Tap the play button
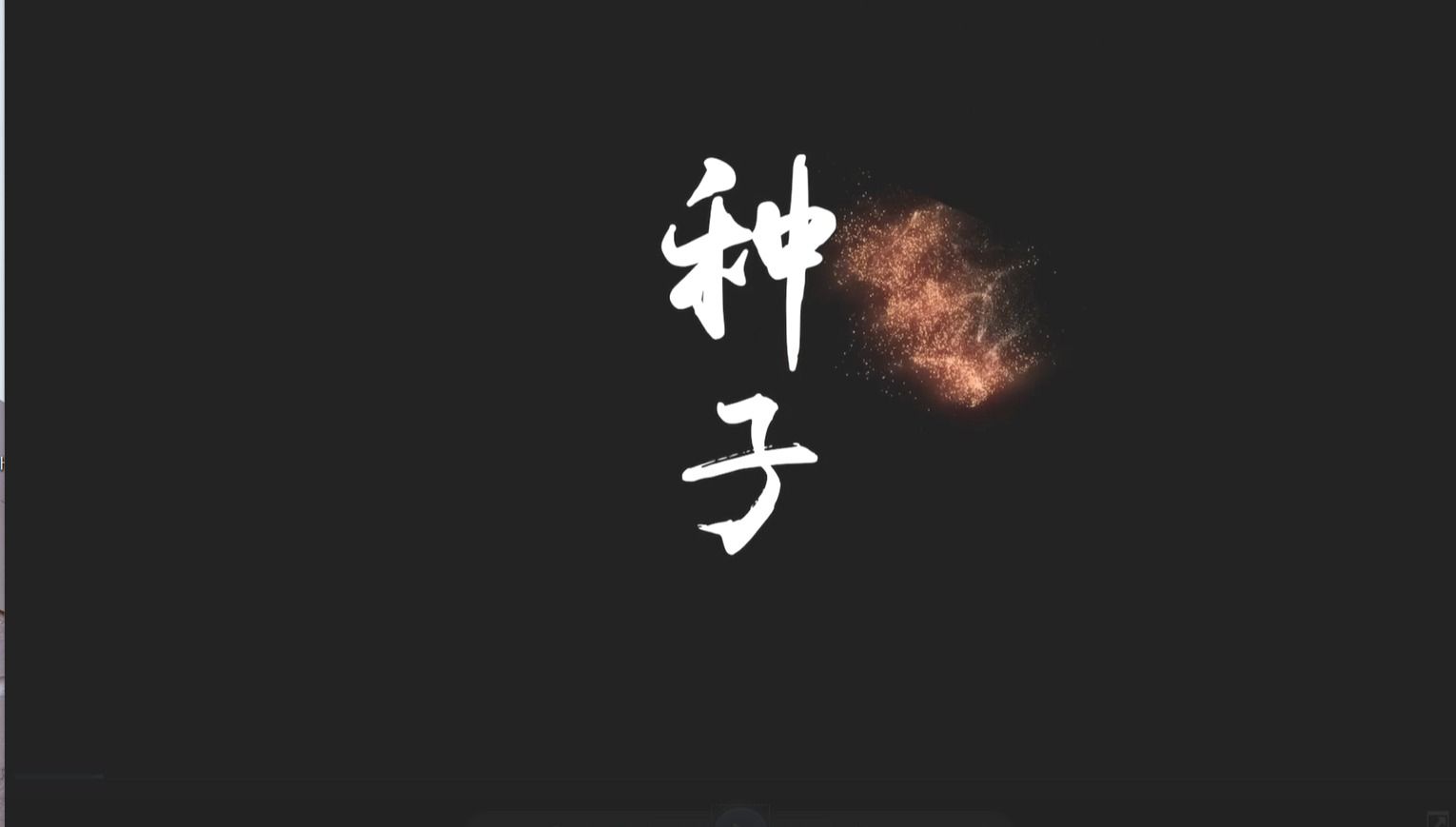Viewport: 1456px width, 827px height. pyautogui.click(x=740, y=819)
